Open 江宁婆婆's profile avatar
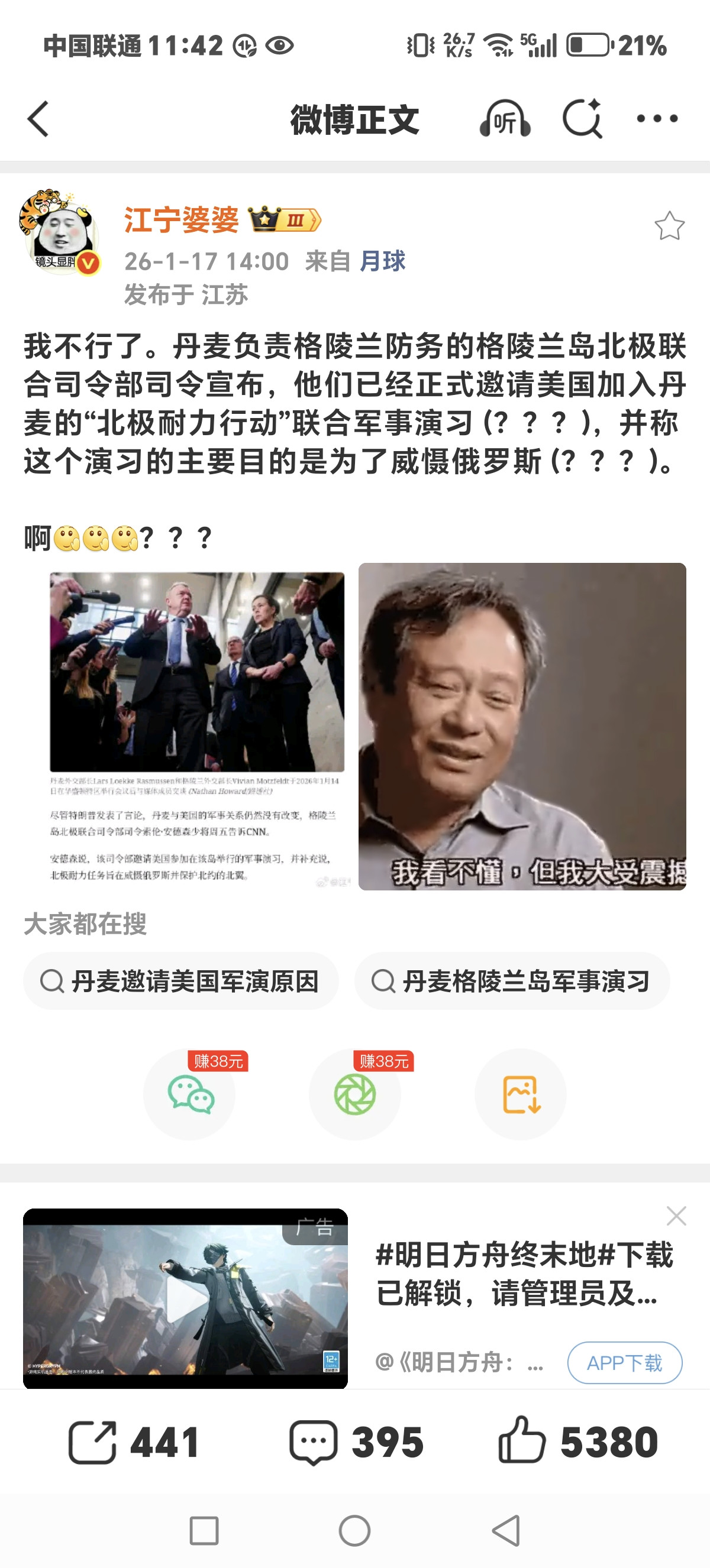This screenshot has height=1568, width=710. tap(60, 232)
